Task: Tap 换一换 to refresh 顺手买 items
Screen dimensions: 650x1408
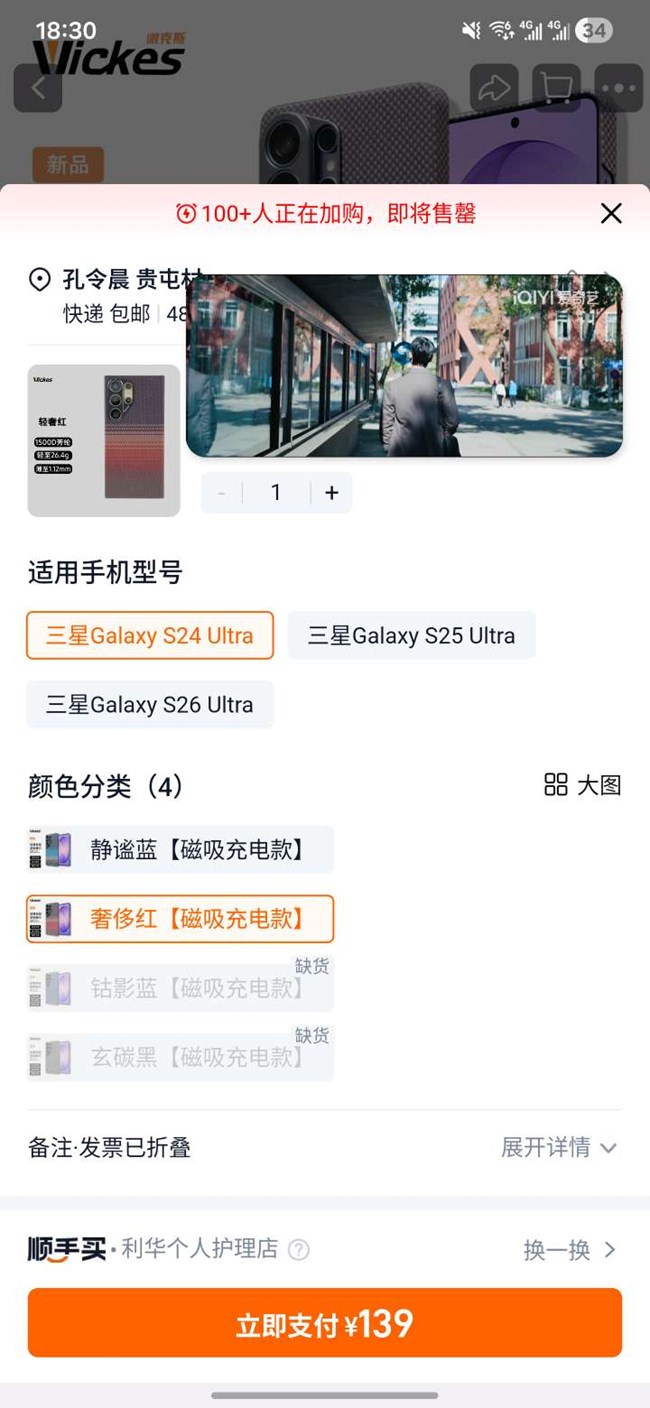Action: pyautogui.click(x=569, y=1250)
